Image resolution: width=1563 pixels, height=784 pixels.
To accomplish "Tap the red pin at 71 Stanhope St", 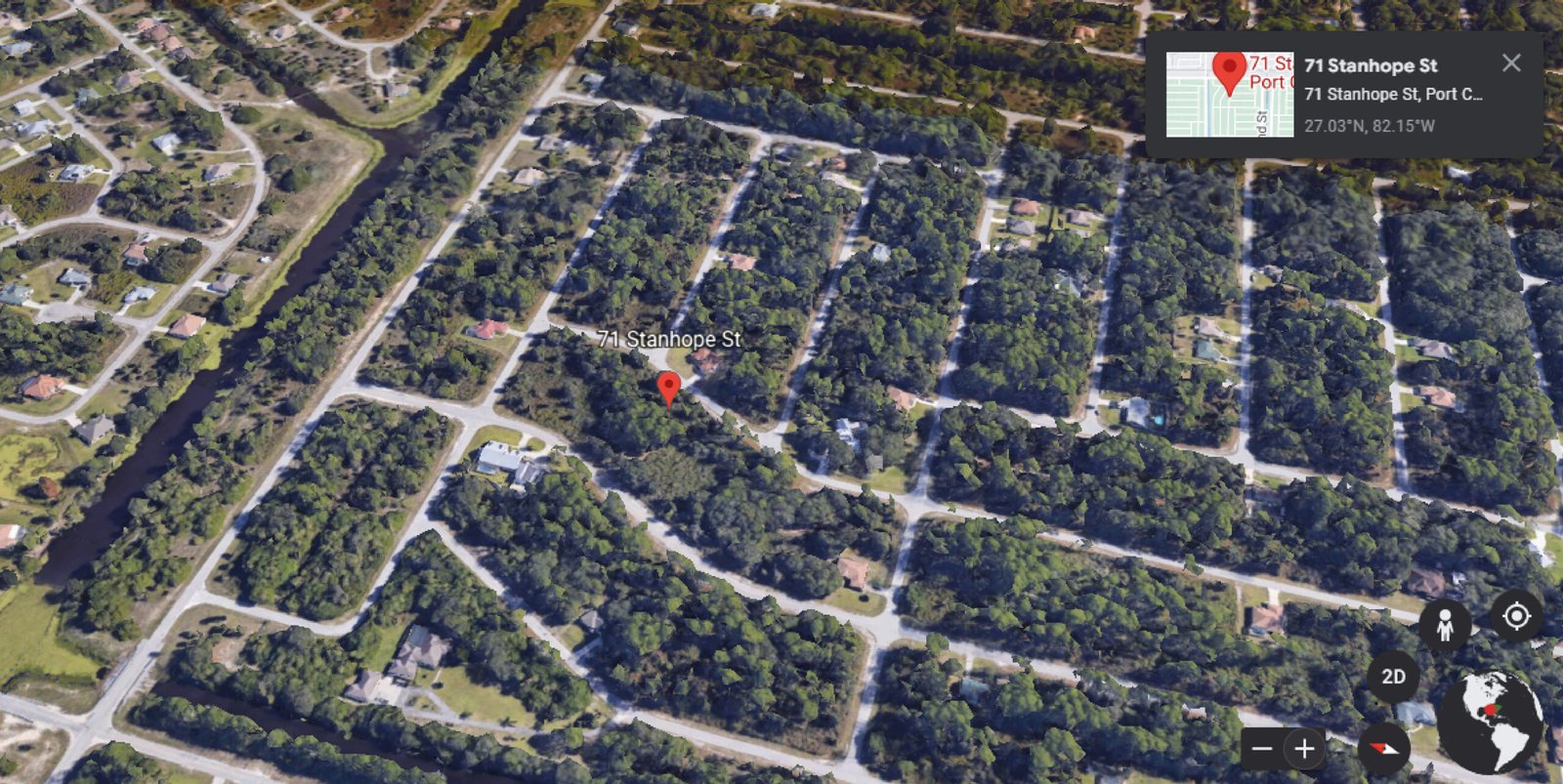I will [x=668, y=387].
